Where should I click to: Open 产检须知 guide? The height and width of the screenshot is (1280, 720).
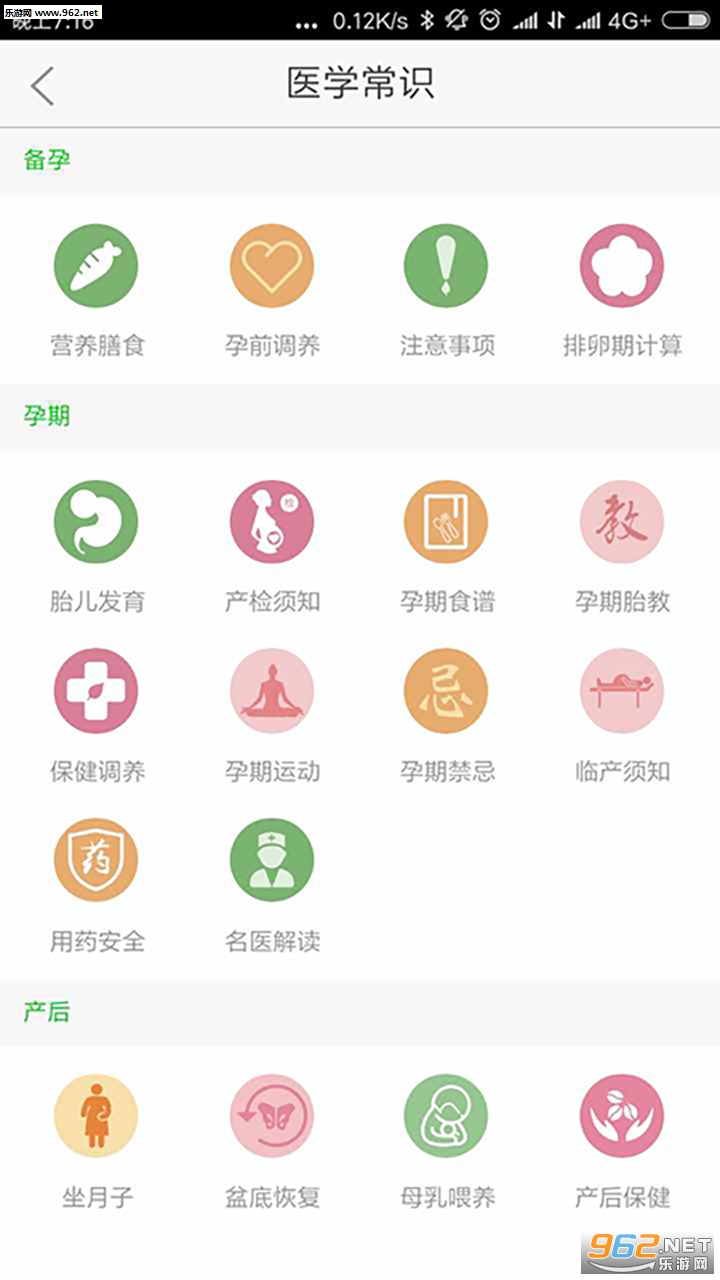[x=272, y=523]
